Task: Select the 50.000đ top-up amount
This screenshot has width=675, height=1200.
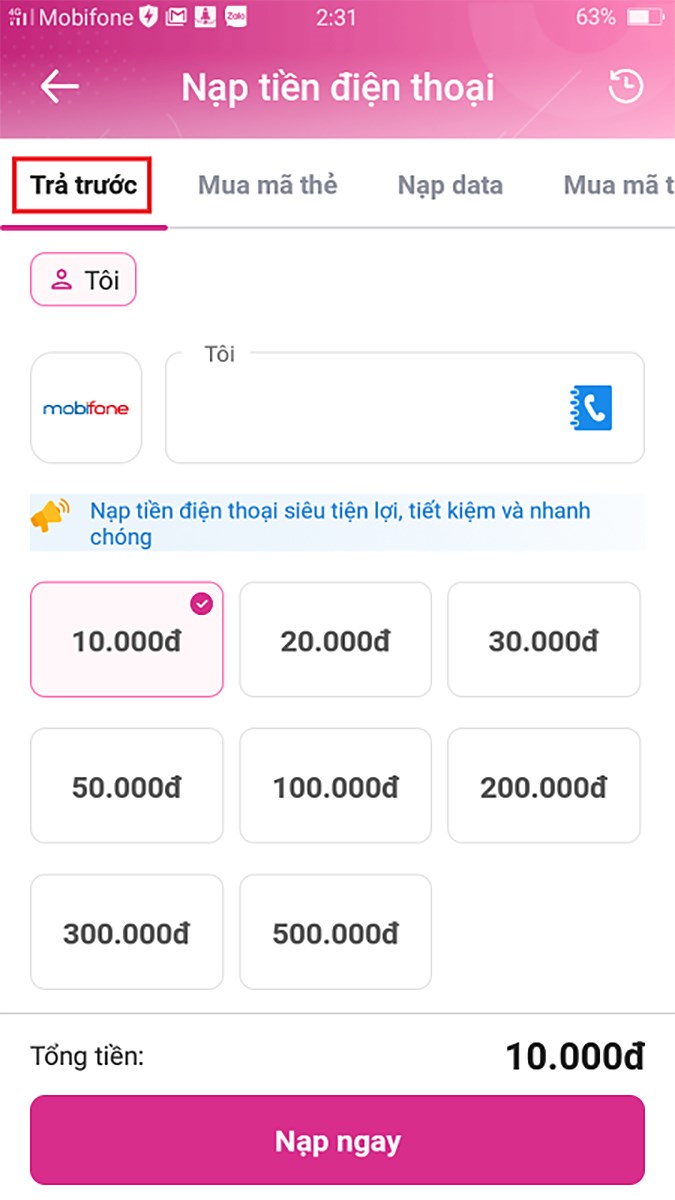Action: click(127, 786)
